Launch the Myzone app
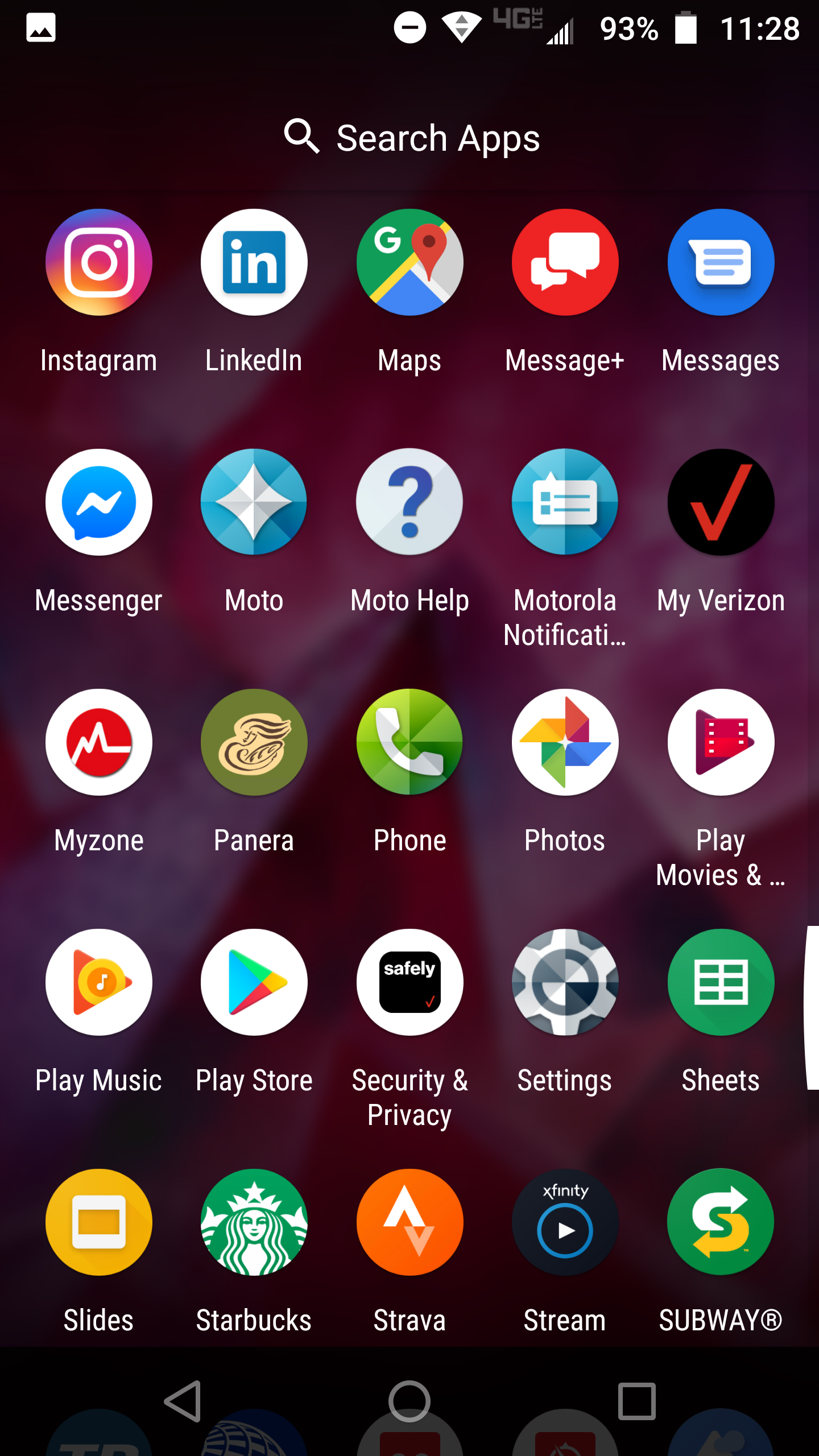This screenshot has width=819, height=1456. tap(99, 743)
